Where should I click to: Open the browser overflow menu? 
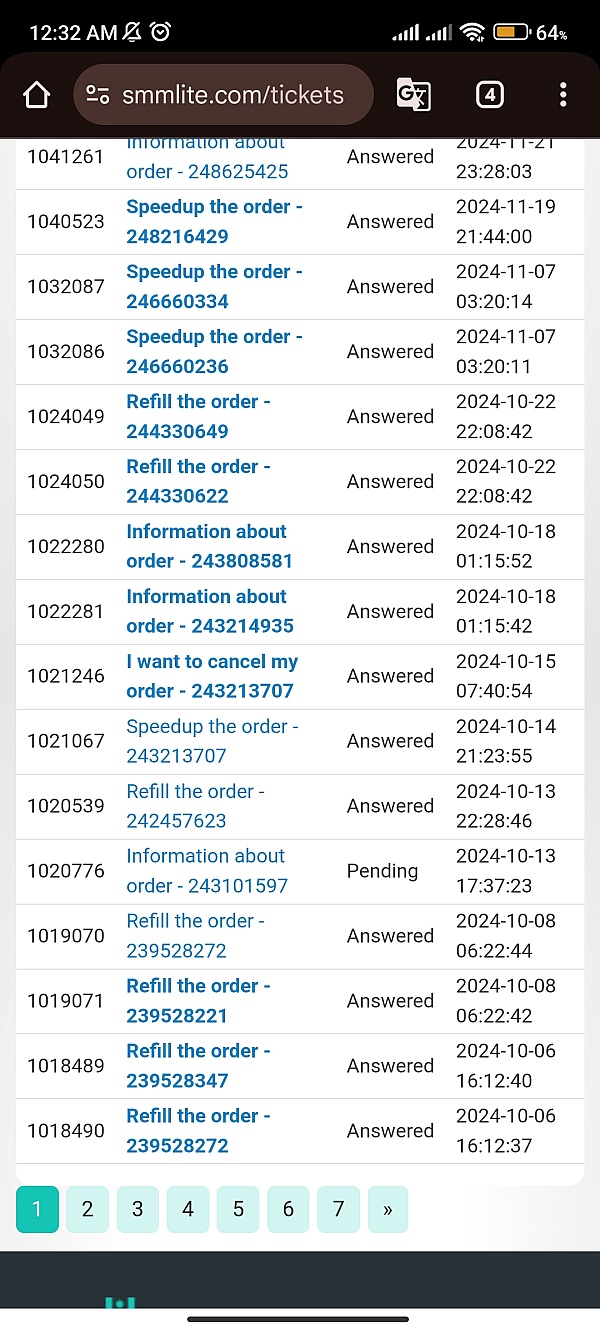tap(563, 95)
